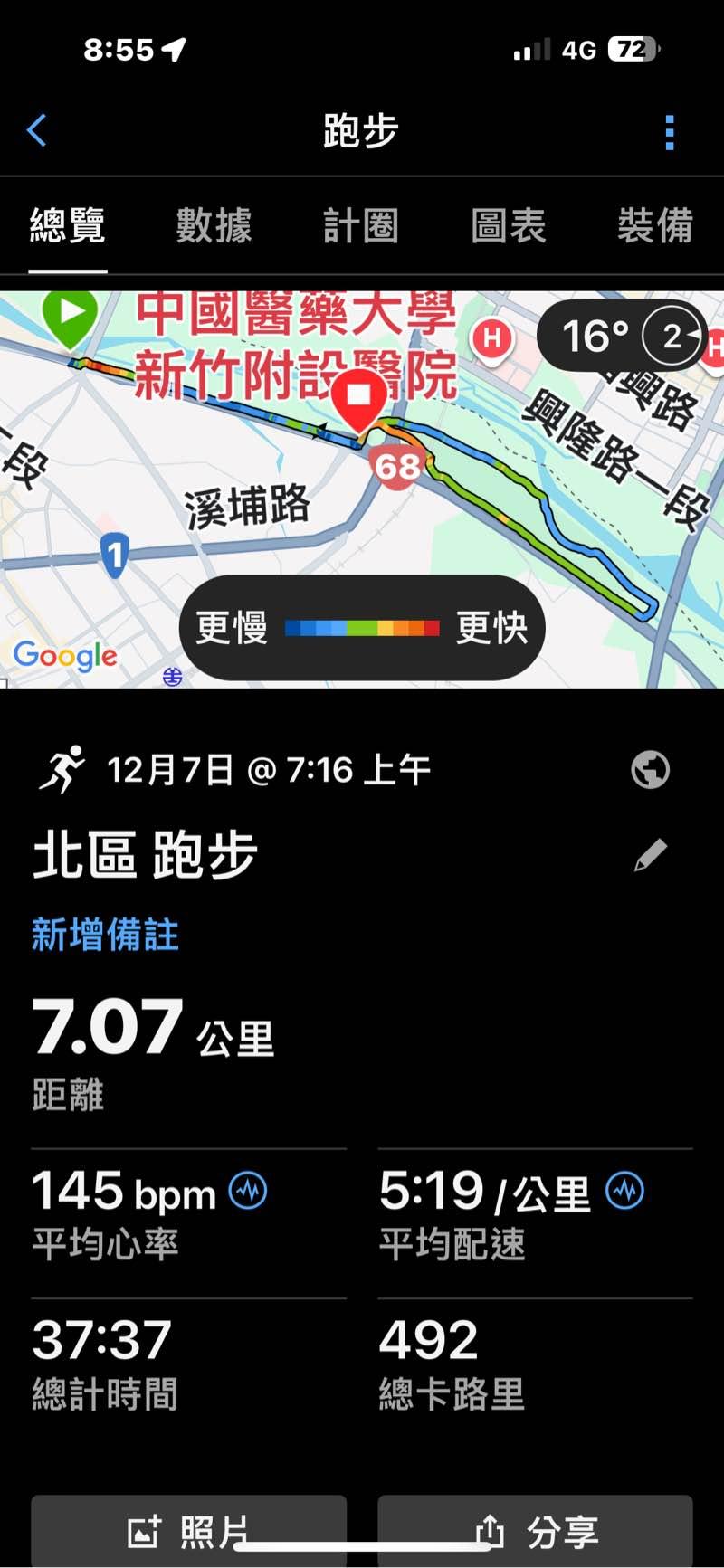The width and height of the screenshot is (724, 1568).
Task: Tap 新增備註 to add a note
Action: pos(105,935)
